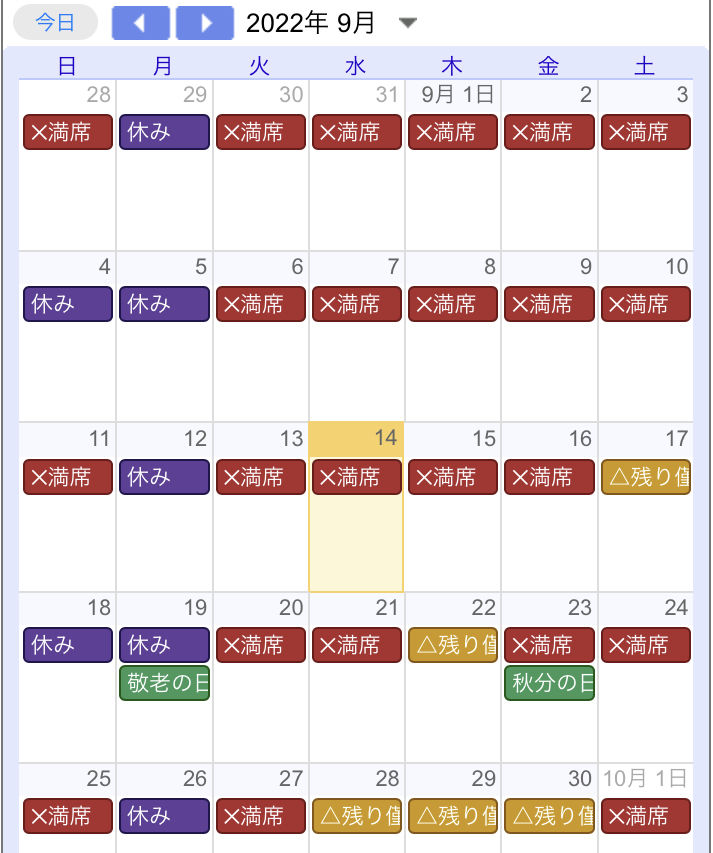Screen dimensions: 713x853
Task: Open the △残り僅 event on September 22
Action: 453,645
